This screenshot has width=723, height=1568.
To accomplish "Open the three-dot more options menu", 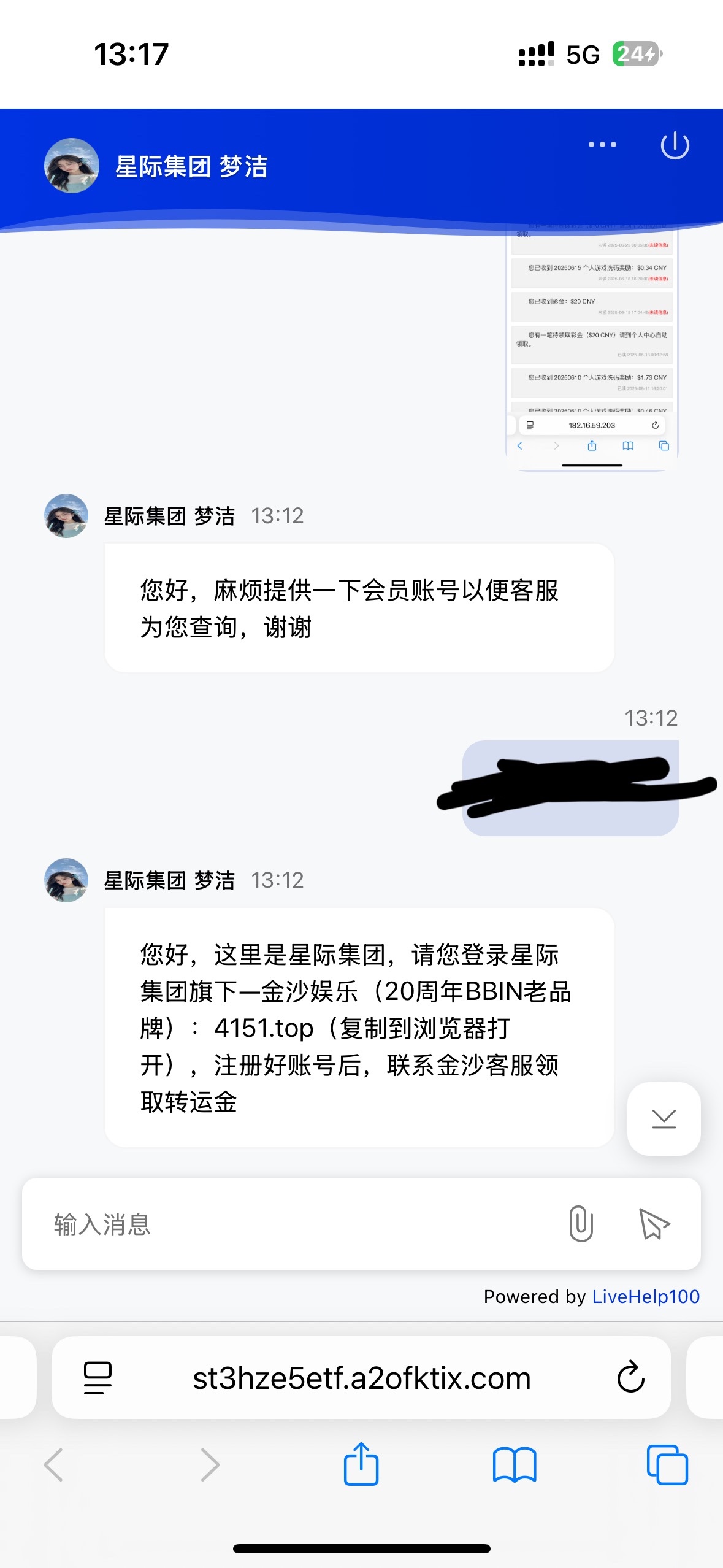I will [x=602, y=145].
